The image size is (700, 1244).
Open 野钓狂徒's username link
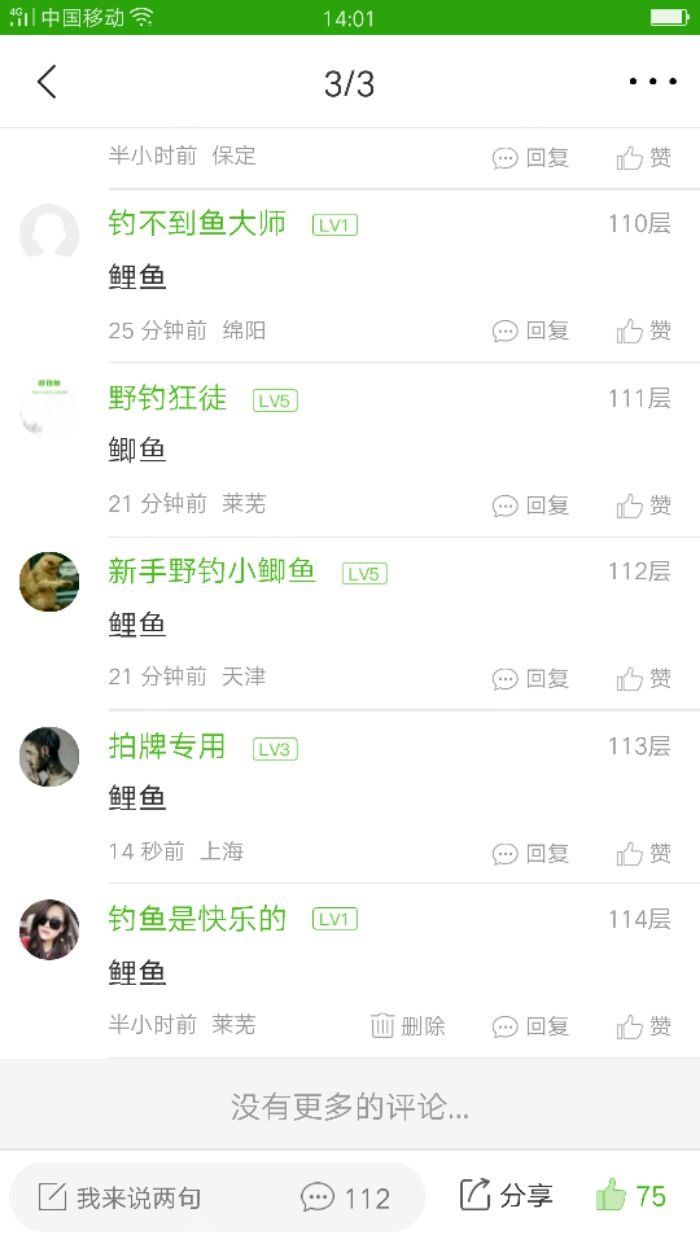168,398
